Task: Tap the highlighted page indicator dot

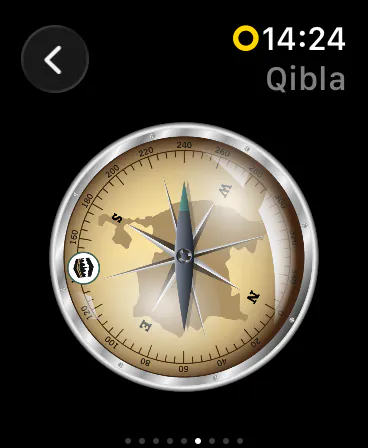Action: [198, 441]
